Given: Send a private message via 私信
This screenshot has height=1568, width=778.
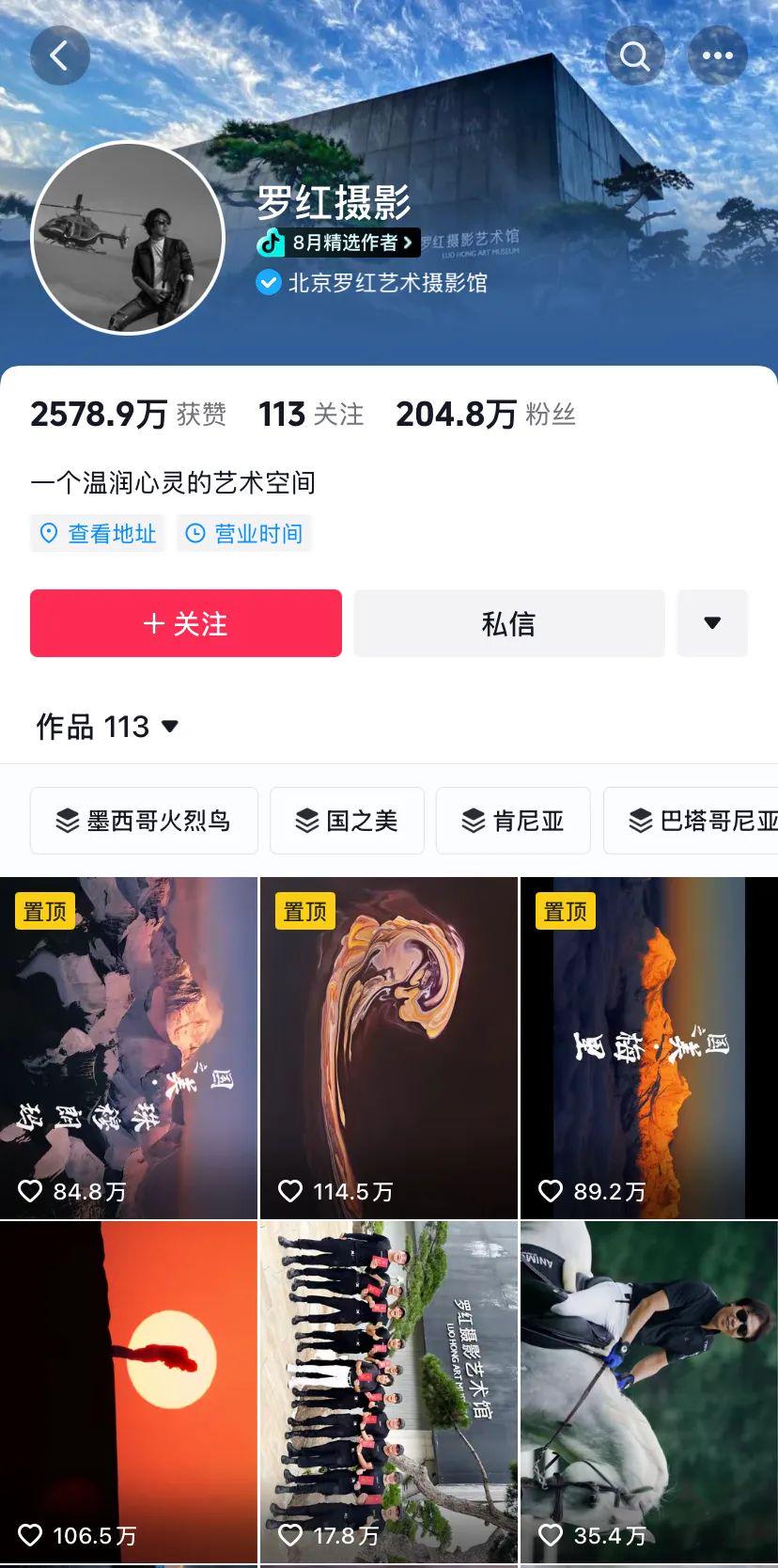Looking at the screenshot, I should click(508, 623).
